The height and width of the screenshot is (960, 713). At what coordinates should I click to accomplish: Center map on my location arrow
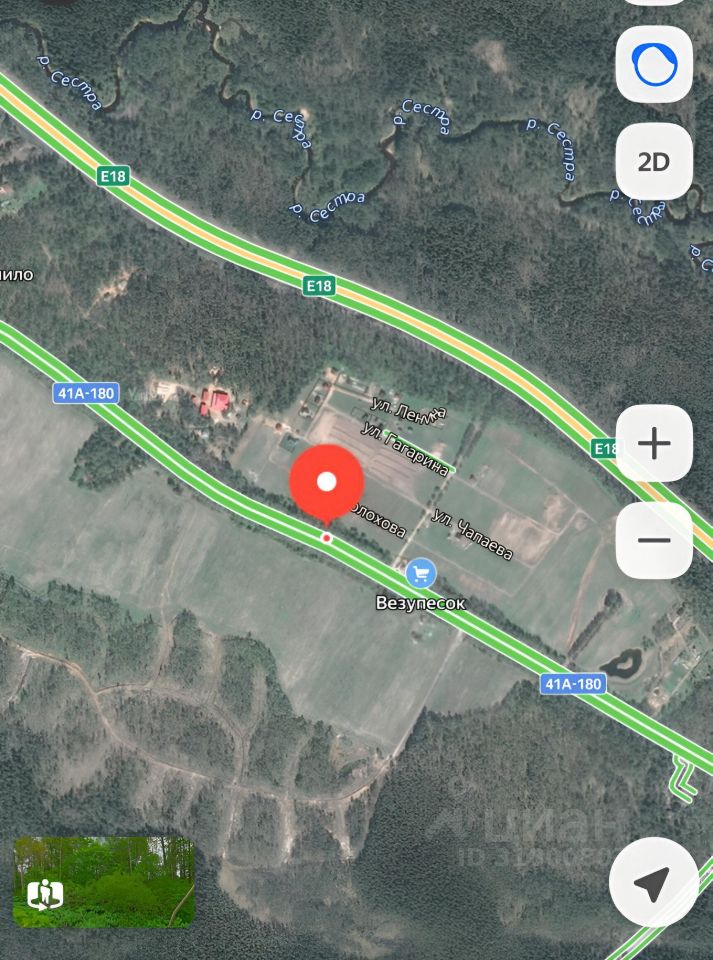(654, 882)
